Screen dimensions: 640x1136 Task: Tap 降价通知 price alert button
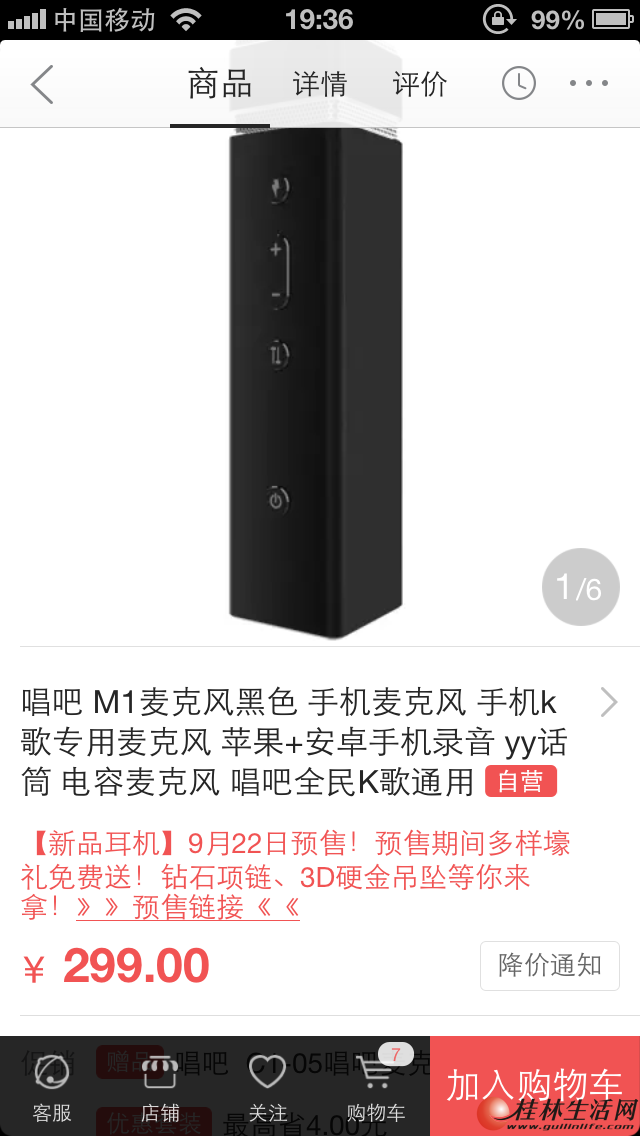pyautogui.click(x=549, y=966)
